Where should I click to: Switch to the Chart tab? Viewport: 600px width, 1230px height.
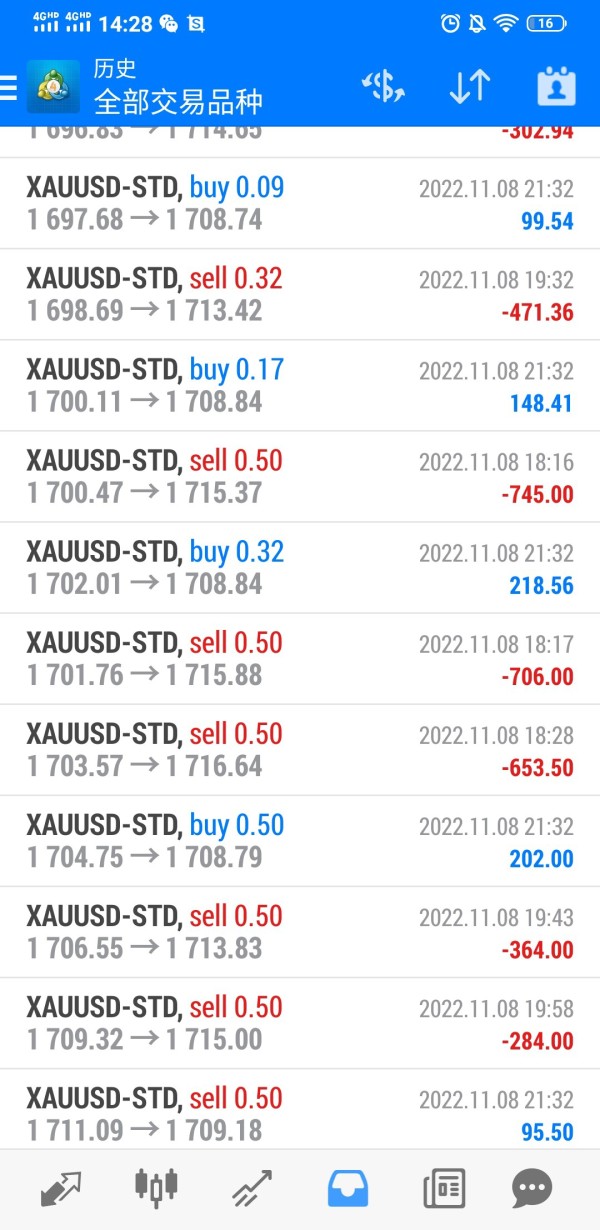point(156,1188)
